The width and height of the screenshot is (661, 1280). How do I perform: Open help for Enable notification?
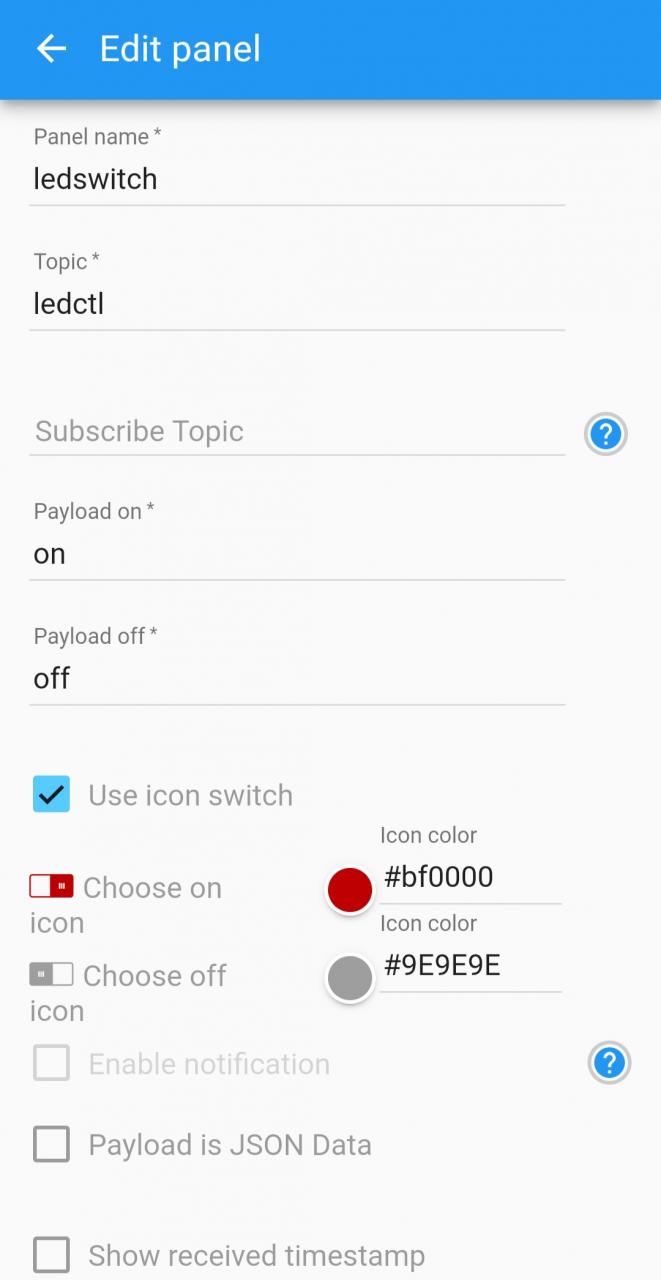click(609, 1063)
